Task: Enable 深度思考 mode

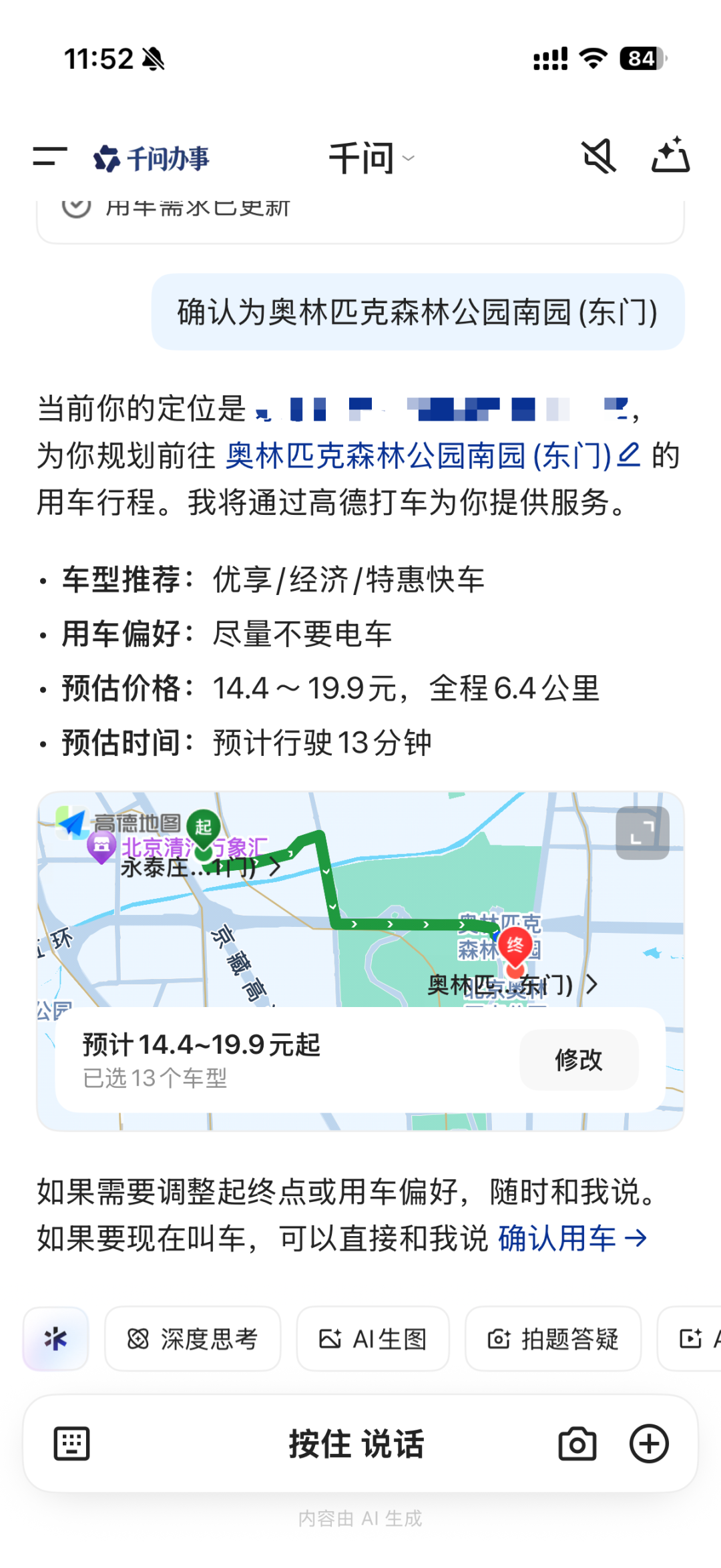Action: (x=192, y=1339)
